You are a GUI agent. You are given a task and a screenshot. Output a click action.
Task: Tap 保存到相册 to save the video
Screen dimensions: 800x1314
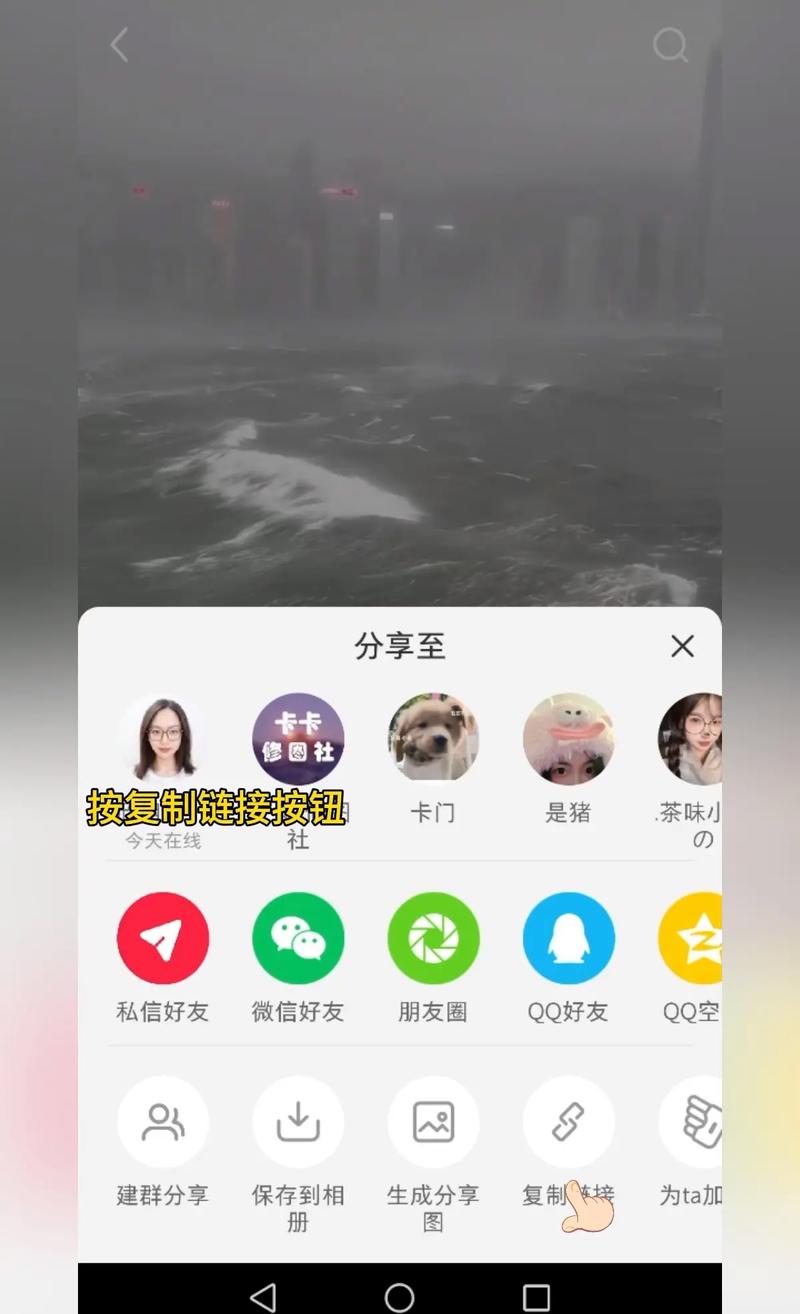pos(298,1122)
